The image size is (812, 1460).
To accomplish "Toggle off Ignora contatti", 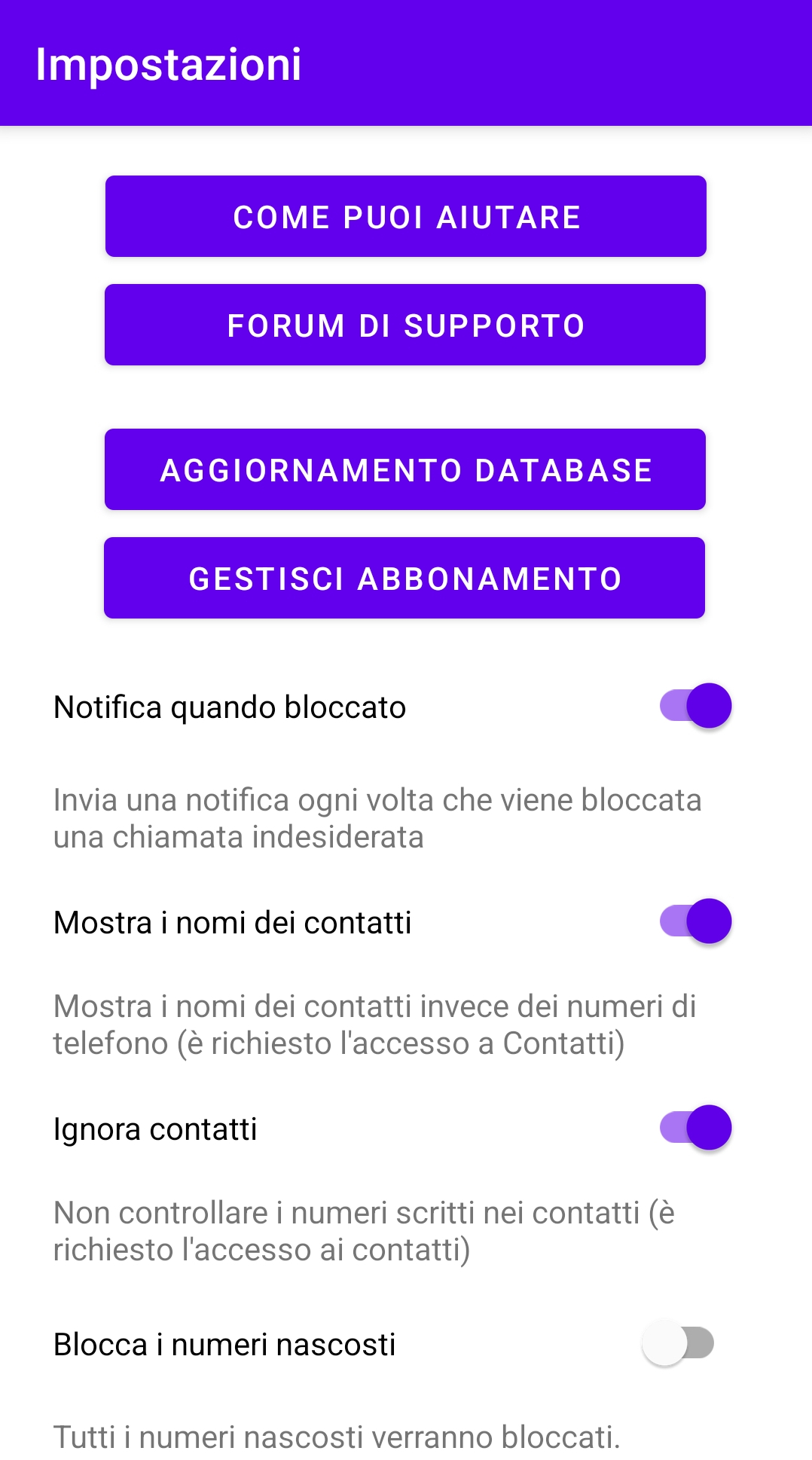I will coord(695,1128).
